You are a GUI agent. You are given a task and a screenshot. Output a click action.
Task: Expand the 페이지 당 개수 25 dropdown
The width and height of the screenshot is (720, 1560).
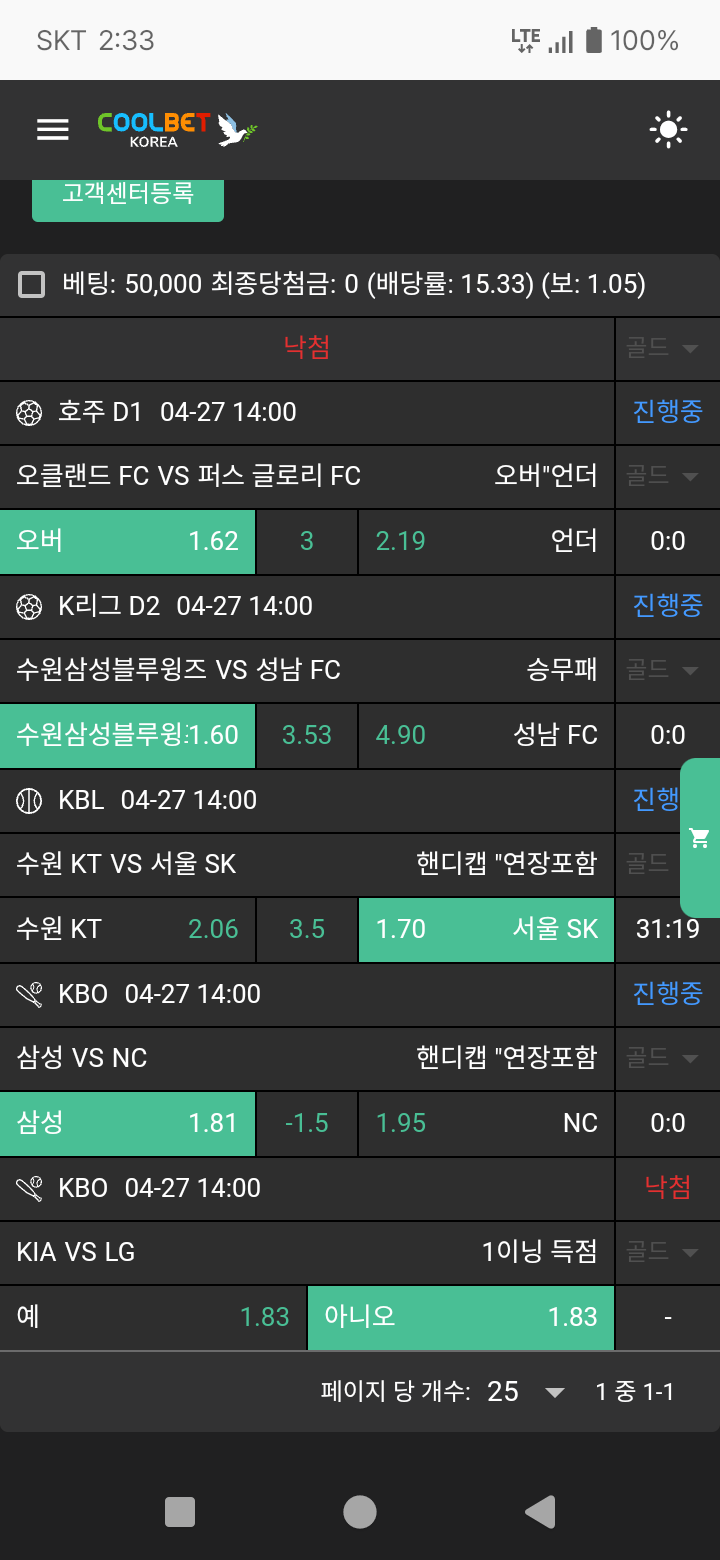(x=526, y=1391)
